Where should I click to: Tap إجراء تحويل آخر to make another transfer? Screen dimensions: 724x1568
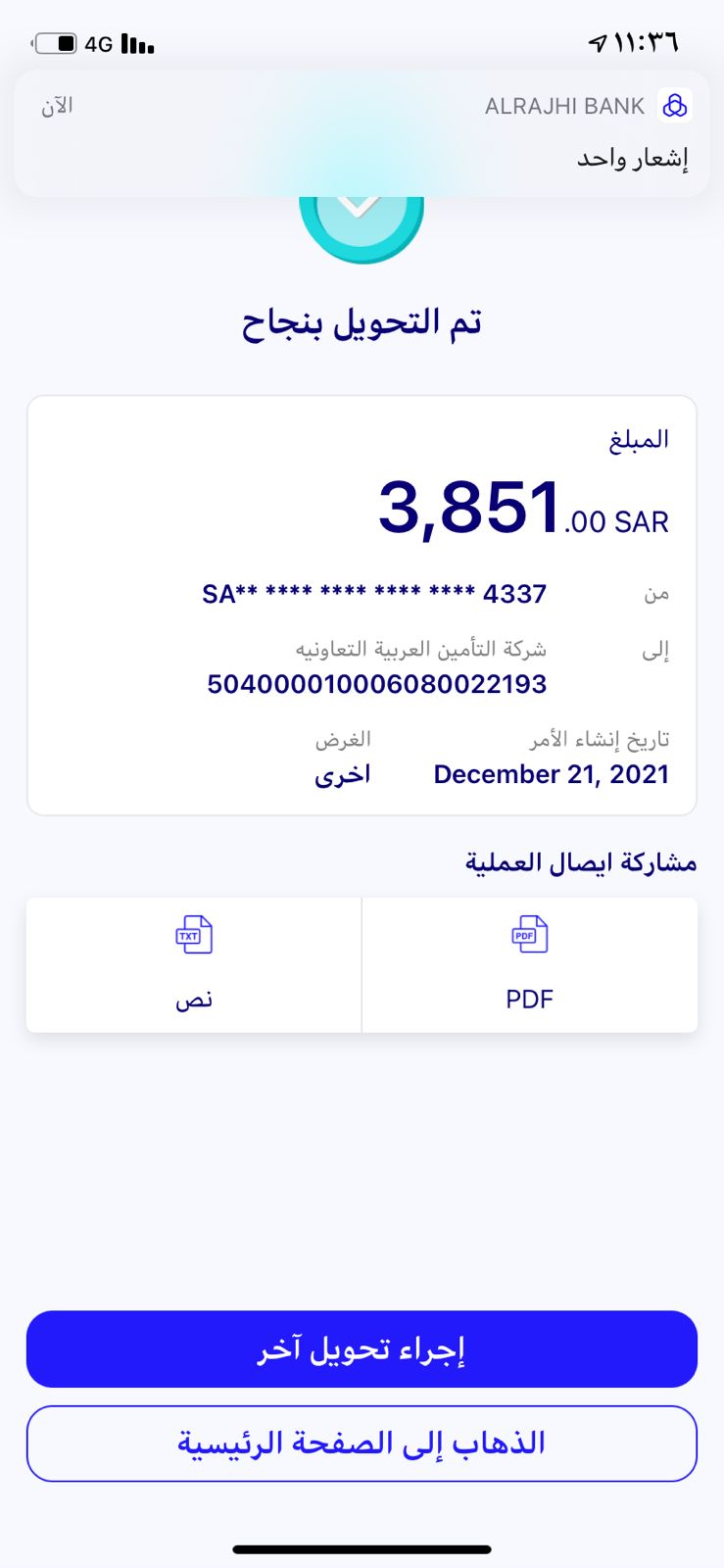click(x=362, y=1348)
